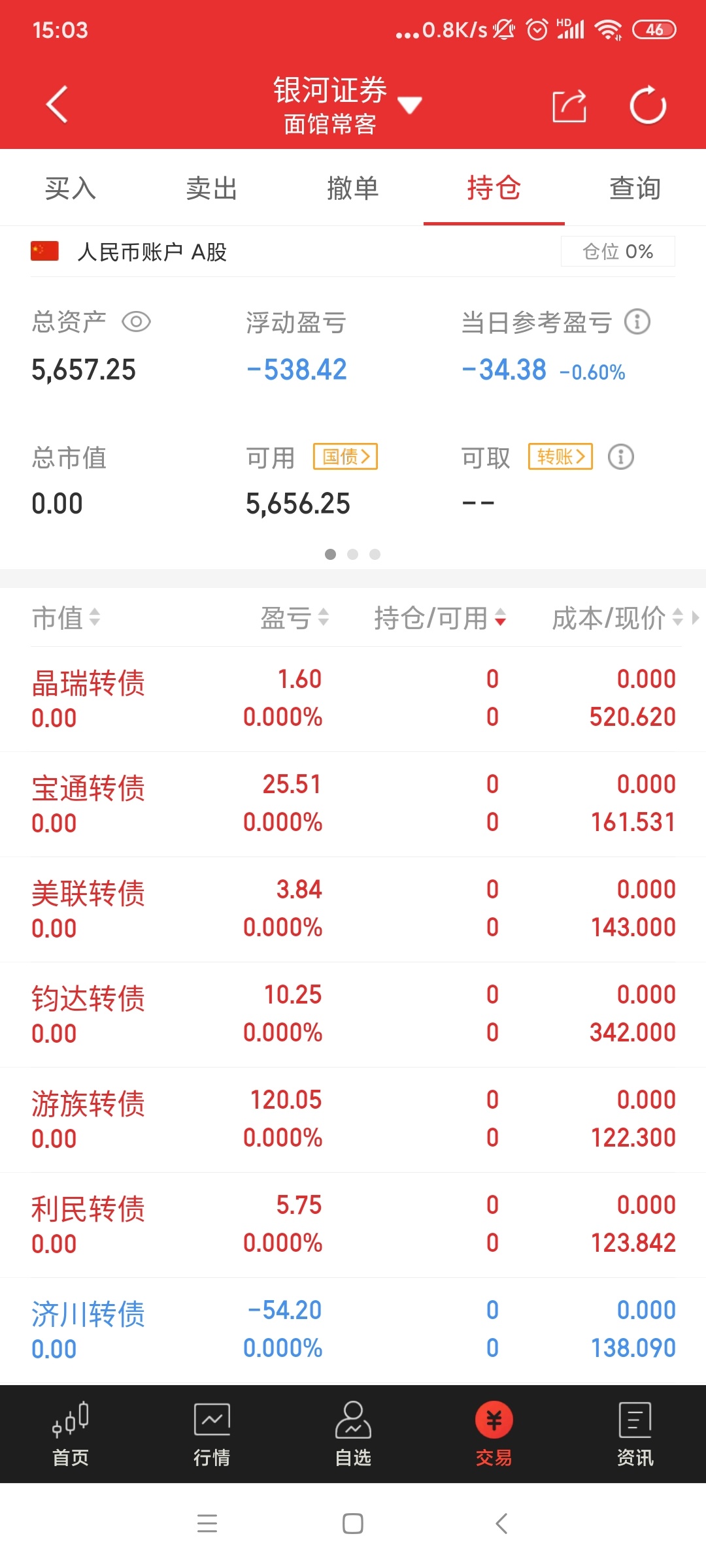Image resolution: width=706 pixels, height=1568 pixels.
Task: Hide total assets with the eye icon
Action: click(x=137, y=321)
